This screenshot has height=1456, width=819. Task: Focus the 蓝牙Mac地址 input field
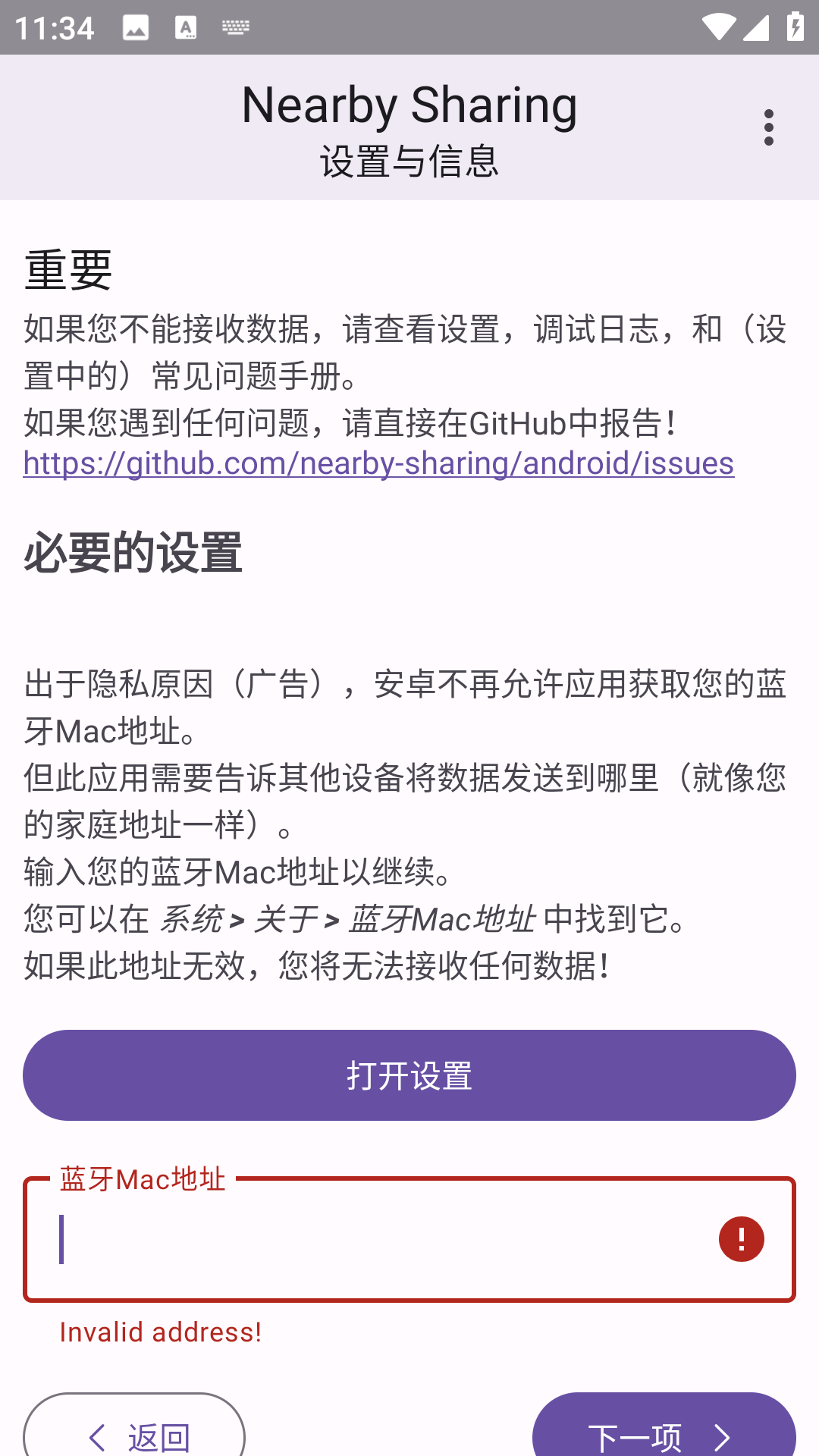pos(379,1240)
